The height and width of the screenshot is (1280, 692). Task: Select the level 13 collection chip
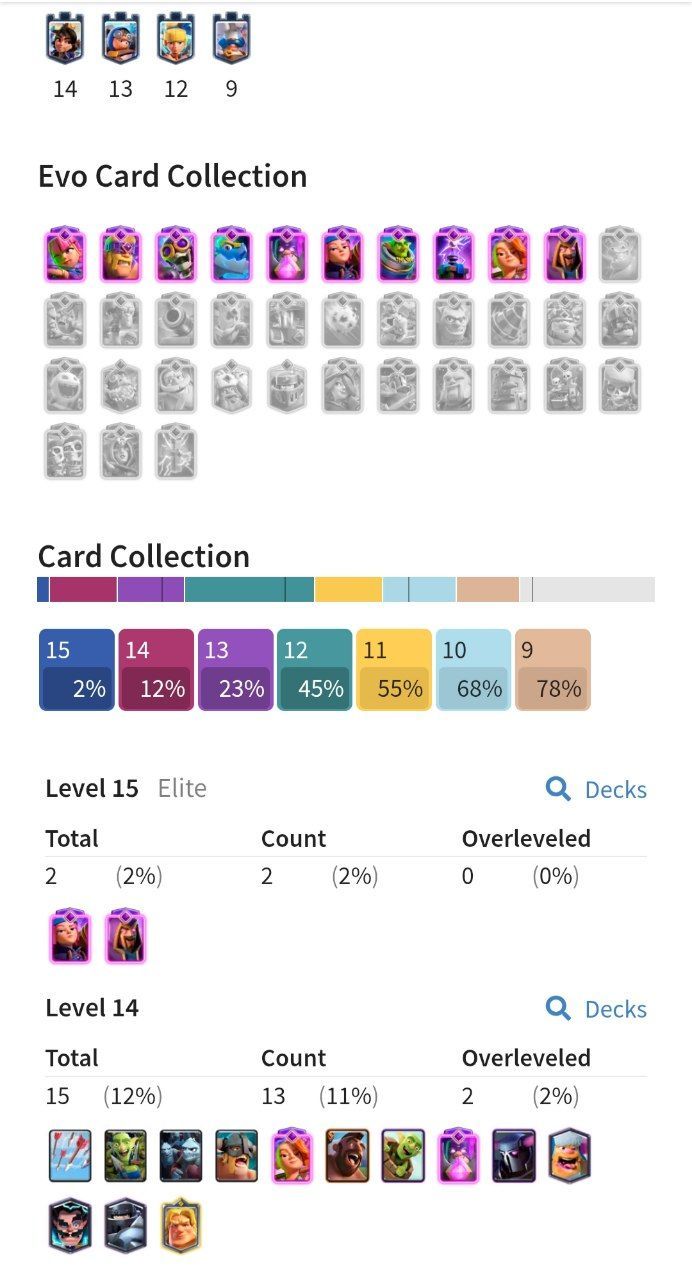point(236,670)
